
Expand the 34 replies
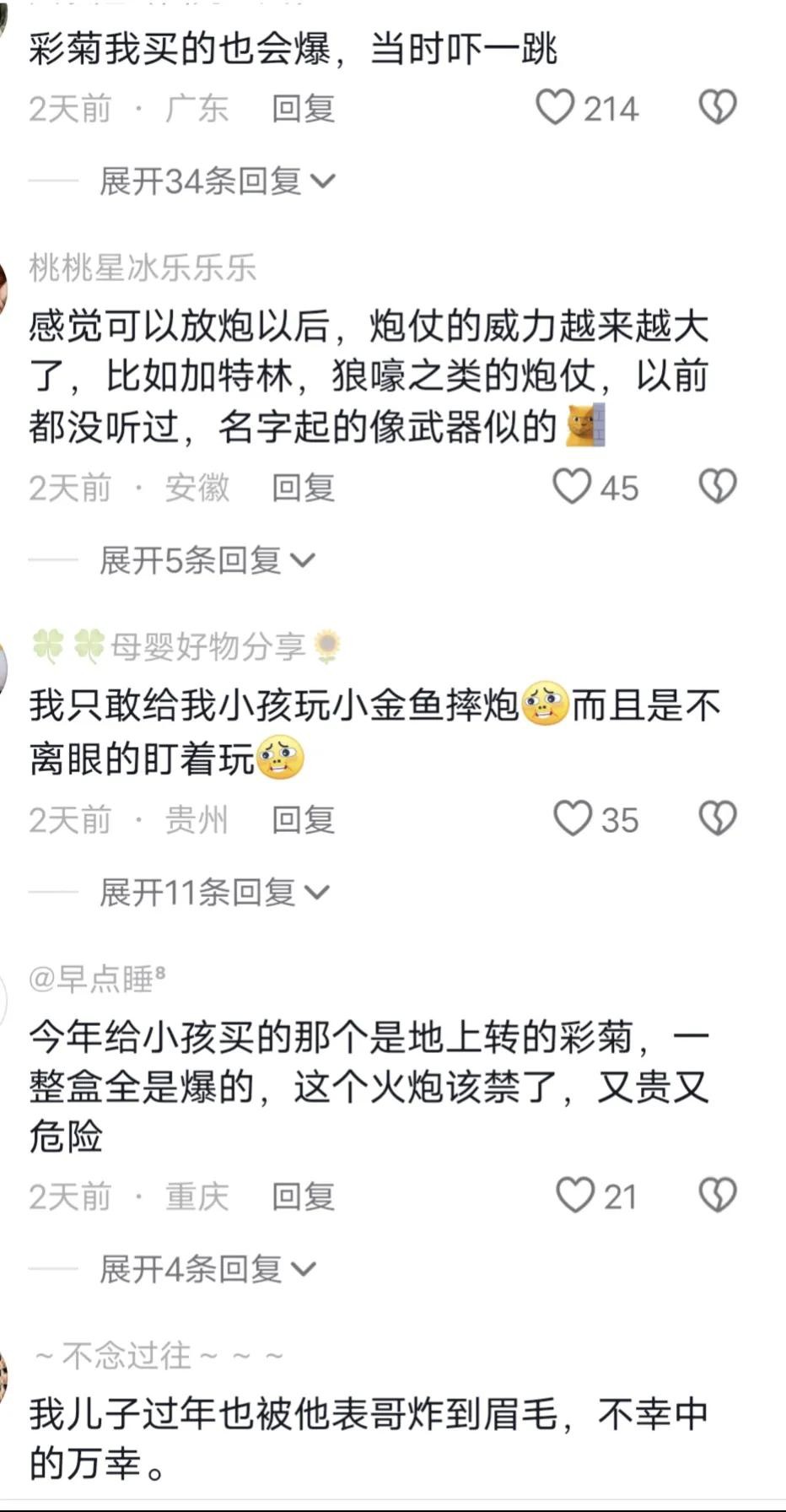(x=216, y=181)
